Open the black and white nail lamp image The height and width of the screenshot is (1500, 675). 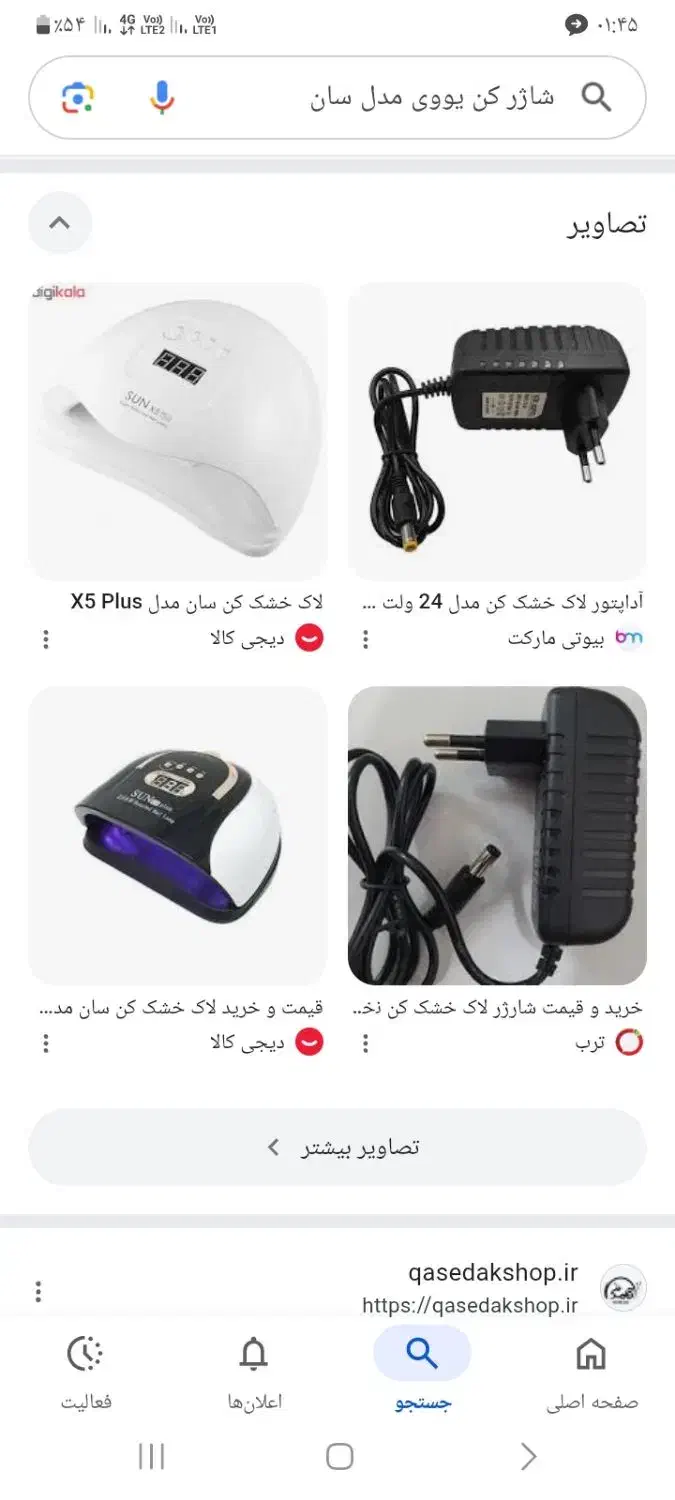[178, 835]
